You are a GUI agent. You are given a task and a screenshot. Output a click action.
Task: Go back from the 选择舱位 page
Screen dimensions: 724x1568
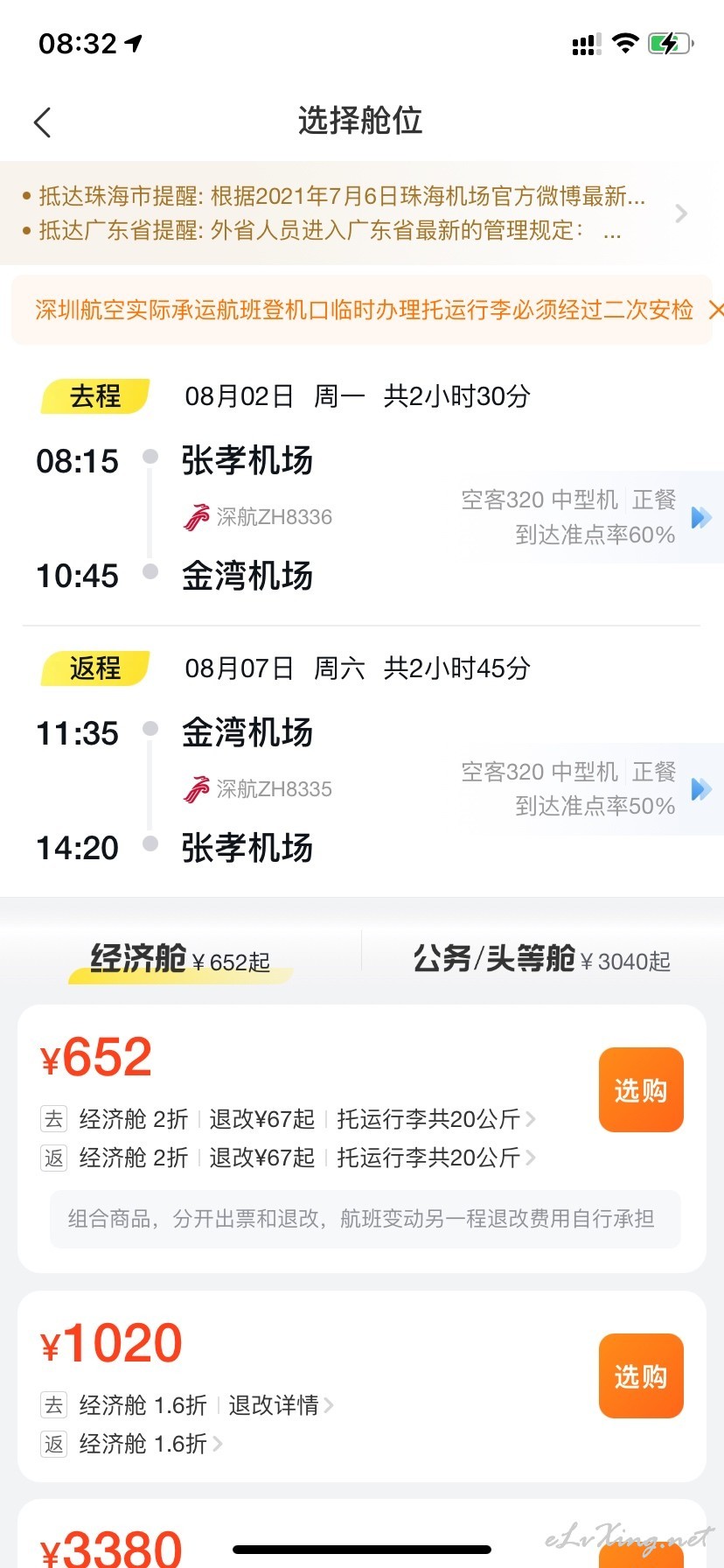tap(42, 122)
